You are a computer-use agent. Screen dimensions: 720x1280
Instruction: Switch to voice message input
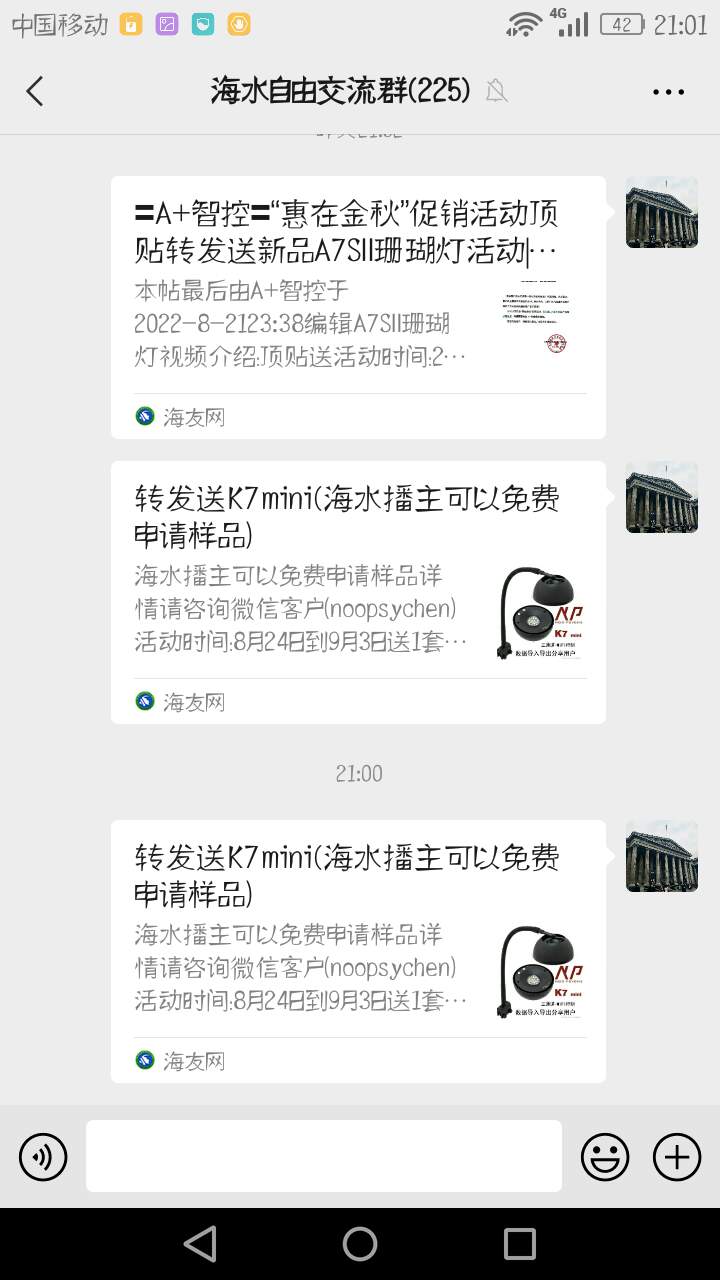[43, 1157]
